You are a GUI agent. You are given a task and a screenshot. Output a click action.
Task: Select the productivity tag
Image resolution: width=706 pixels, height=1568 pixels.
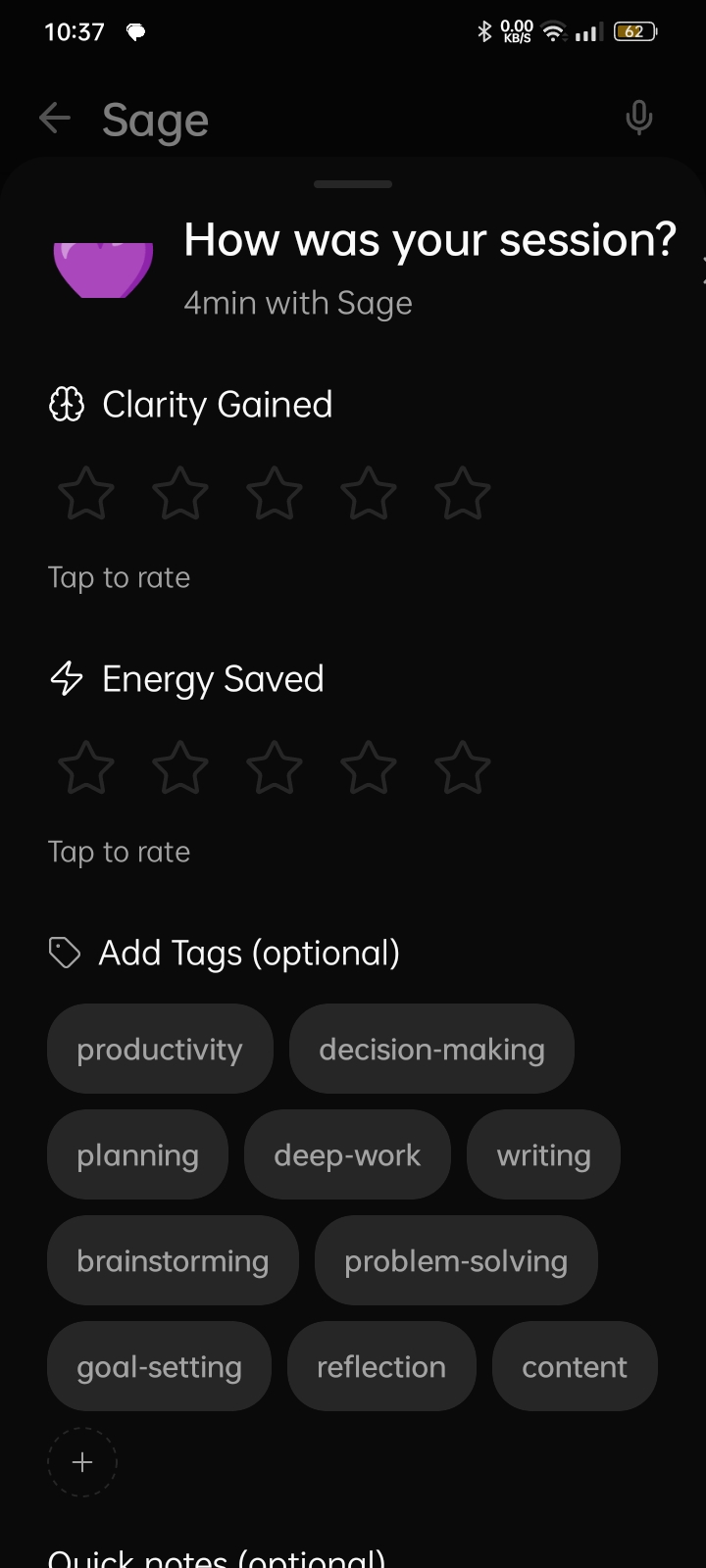pos(160,1050)
